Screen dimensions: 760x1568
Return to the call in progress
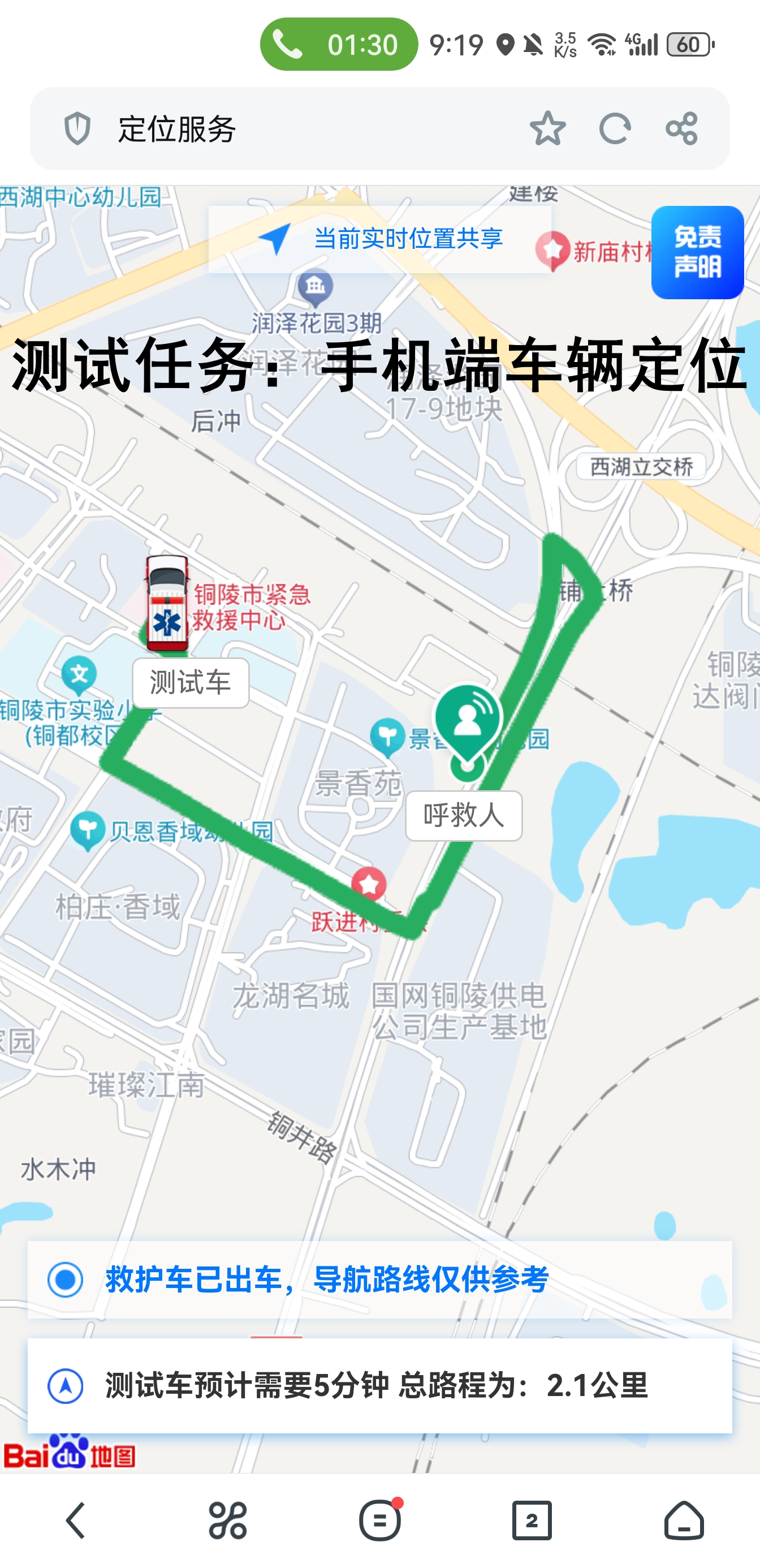tap(339, 45)
